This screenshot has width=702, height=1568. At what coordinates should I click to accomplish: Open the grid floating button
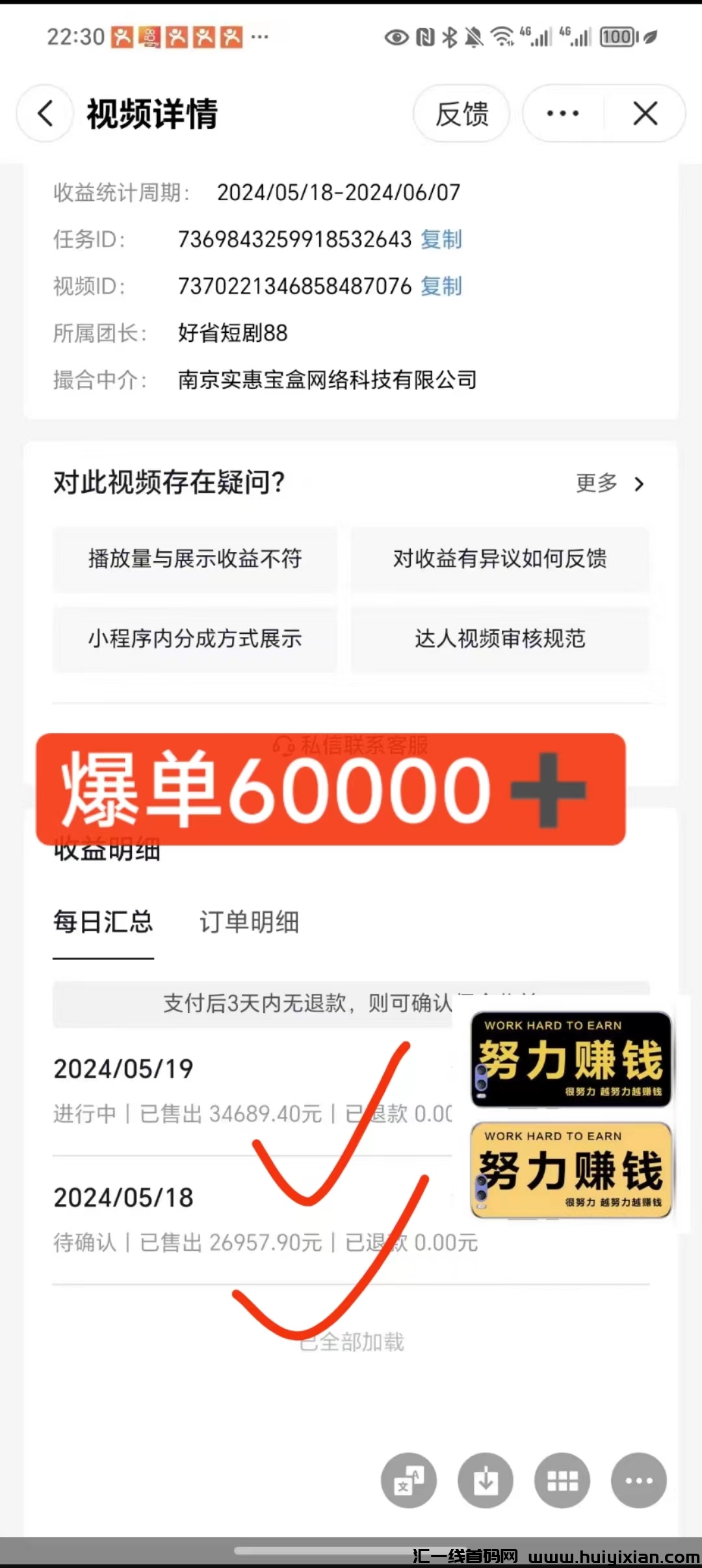pyautogui.click(x=562, y=1480)
